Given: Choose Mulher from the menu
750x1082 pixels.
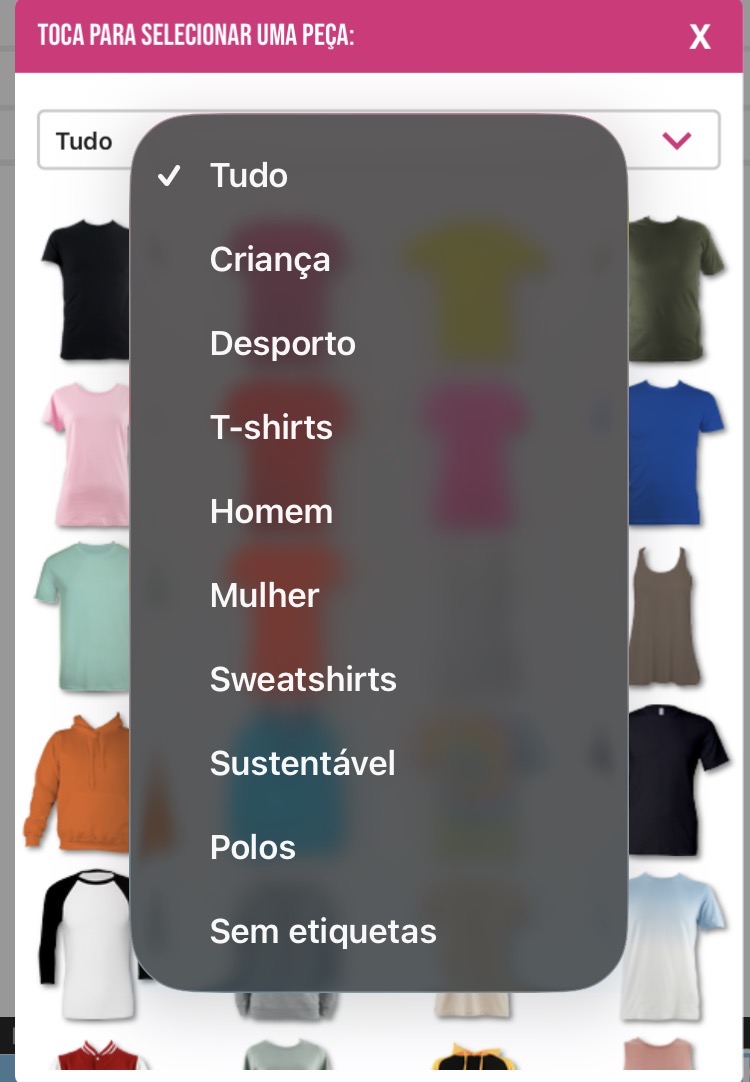Looking at the screenshot, I should tap(264, 596).
